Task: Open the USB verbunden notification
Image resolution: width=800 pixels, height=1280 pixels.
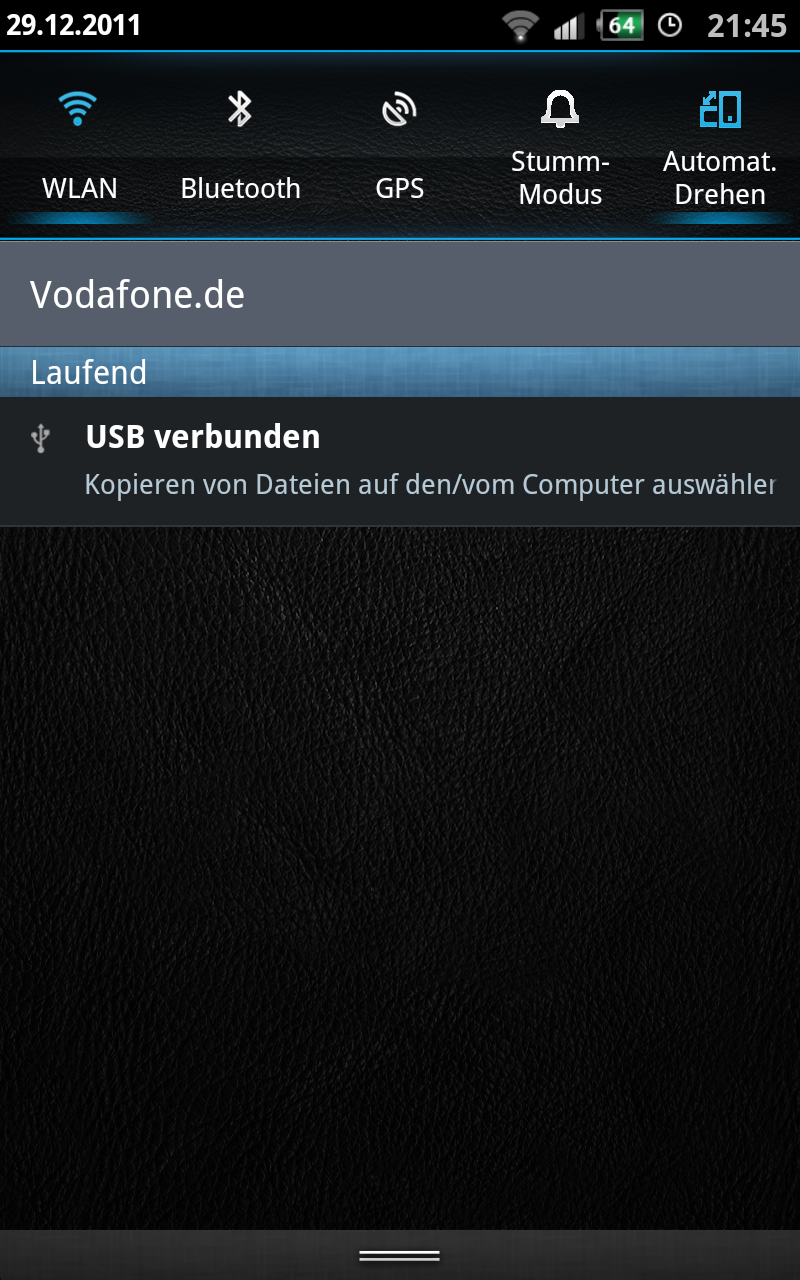Action: [400, 461]
